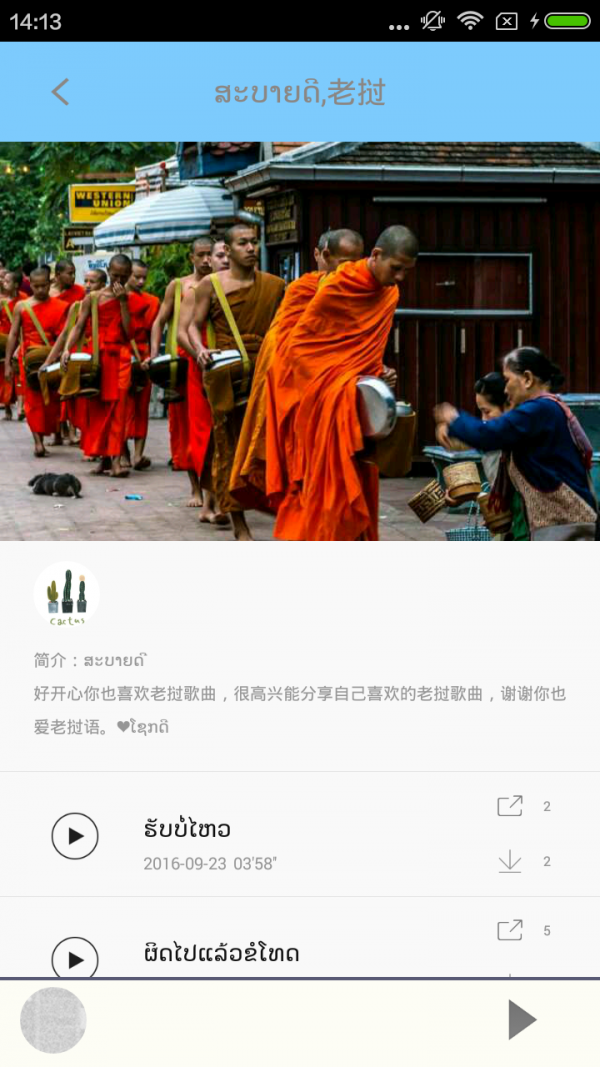
Task: Start playback in the bottom player bar
Action: [x=521, y=1020]
